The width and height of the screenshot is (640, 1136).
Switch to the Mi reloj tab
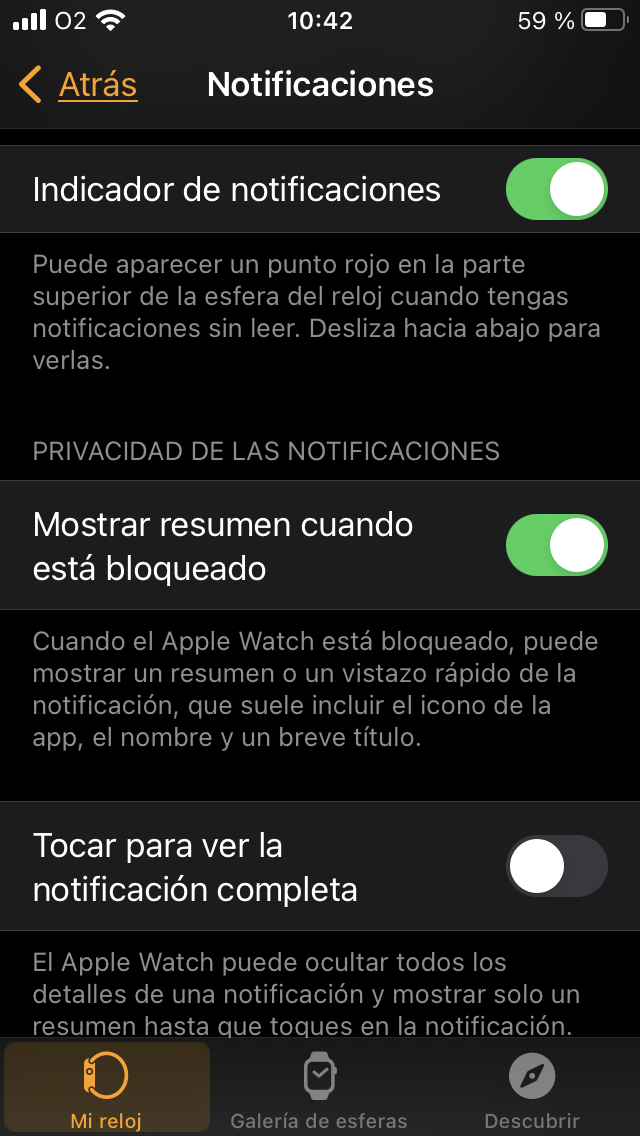[106, 1088]
